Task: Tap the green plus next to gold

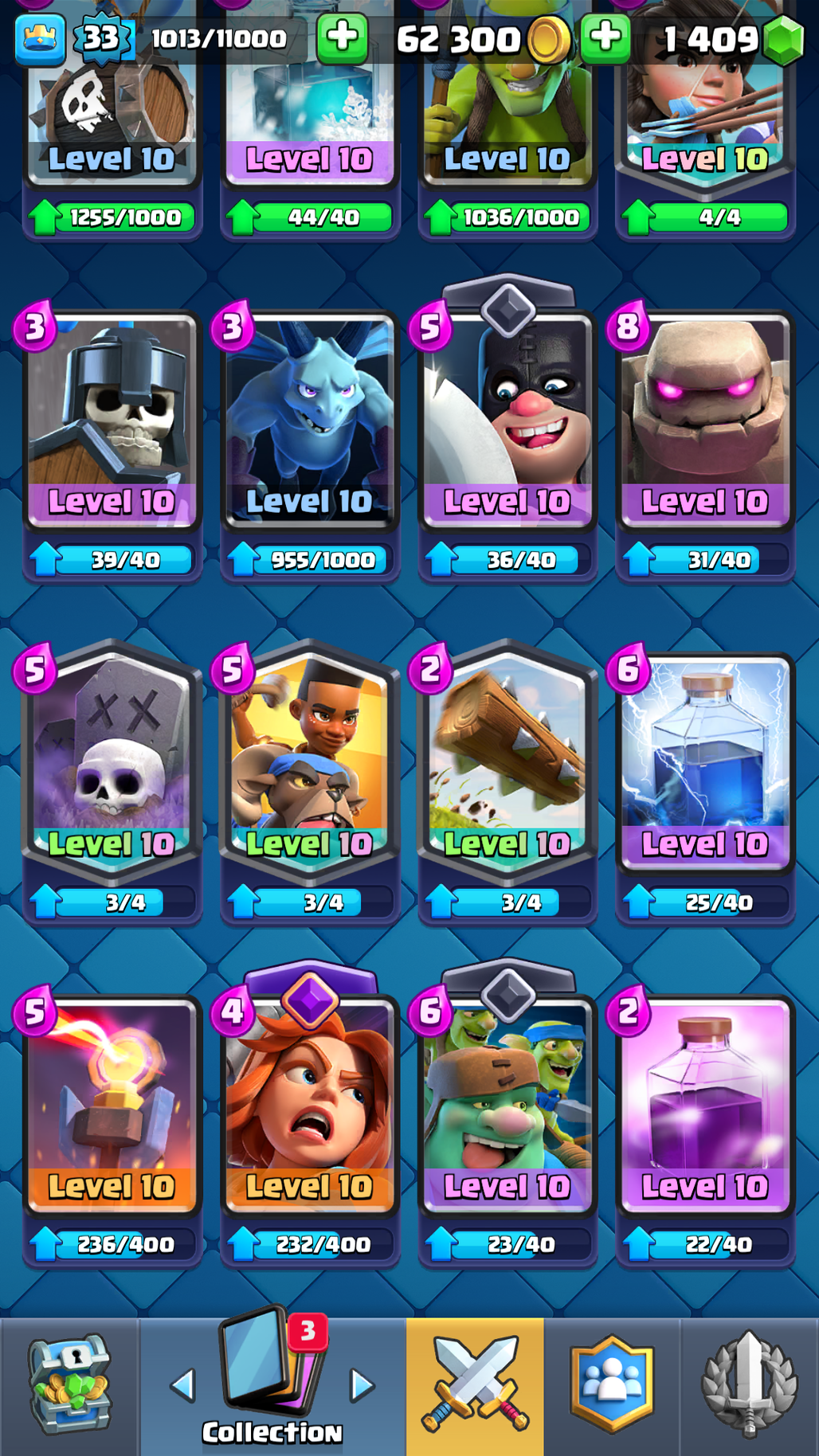Action: pos(343,38)
